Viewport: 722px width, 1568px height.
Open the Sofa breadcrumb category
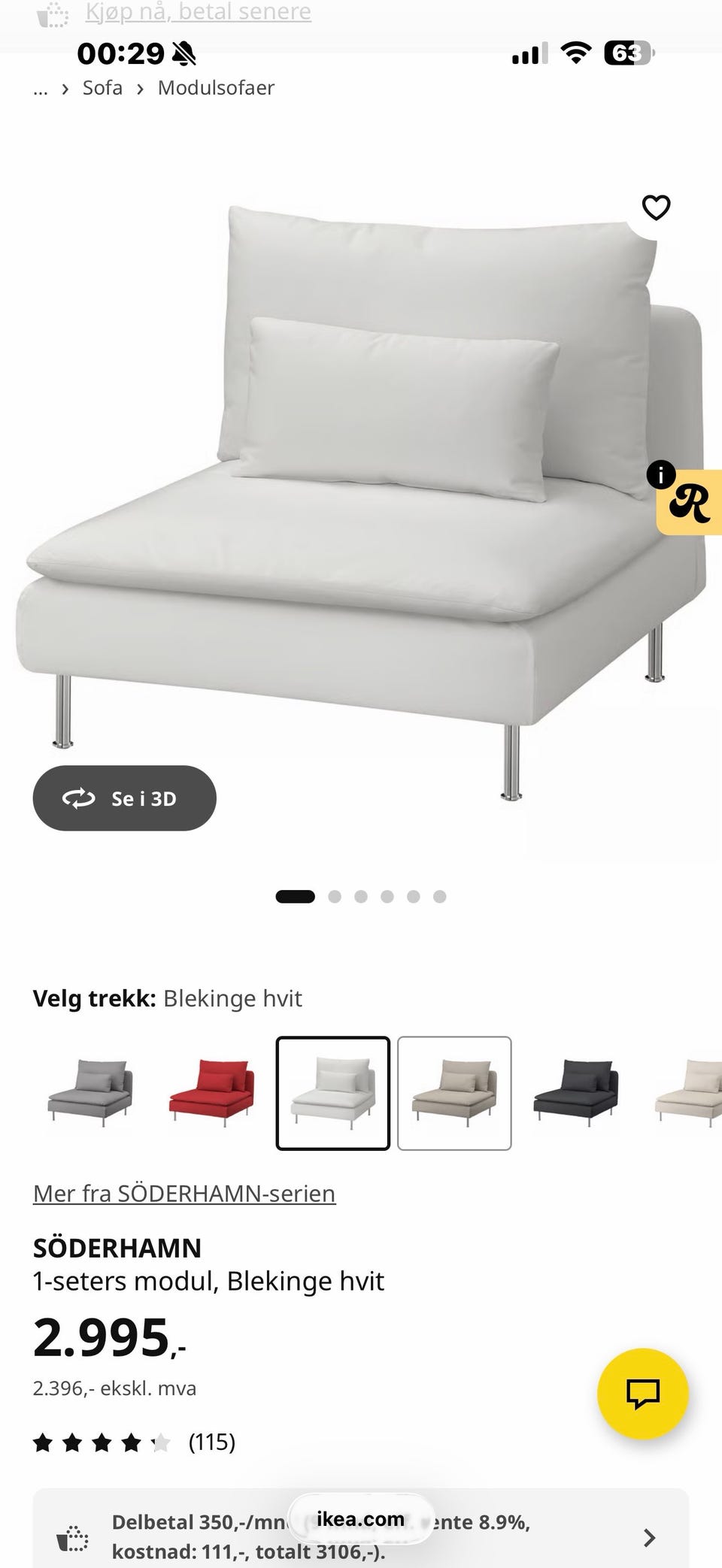coord(102,87)
